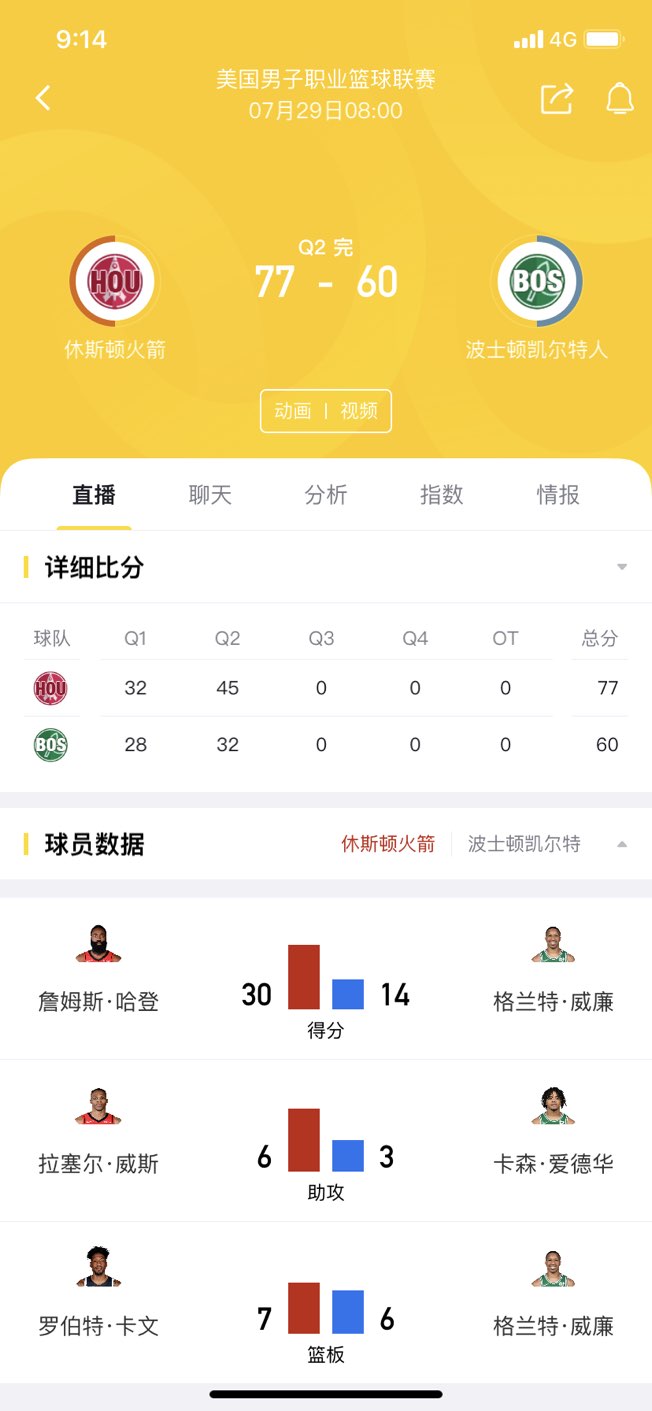This screenshot has width=652, height=1411.
Task: Select the 直播 tab
Action: point(94,495)
